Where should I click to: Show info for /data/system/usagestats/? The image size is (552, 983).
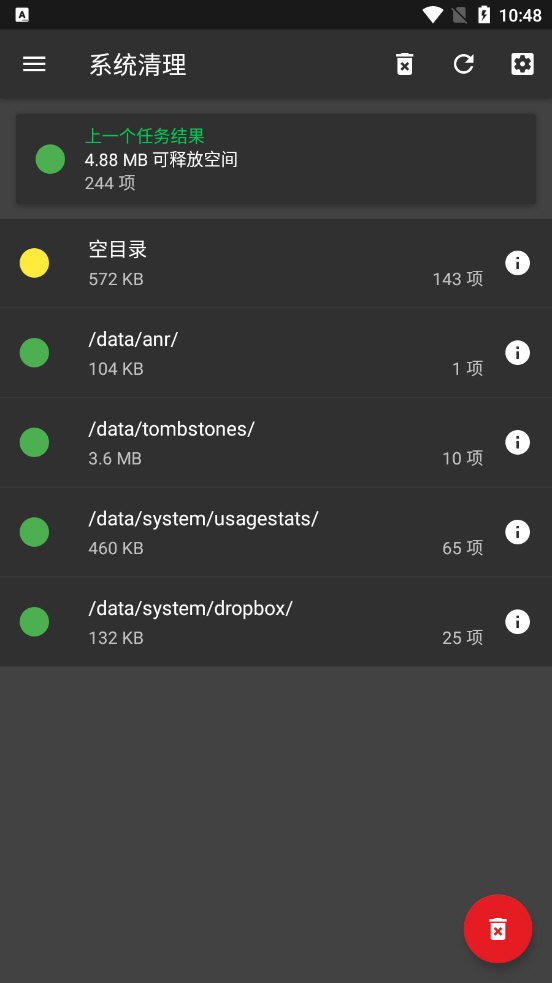[x=518, y=532]
